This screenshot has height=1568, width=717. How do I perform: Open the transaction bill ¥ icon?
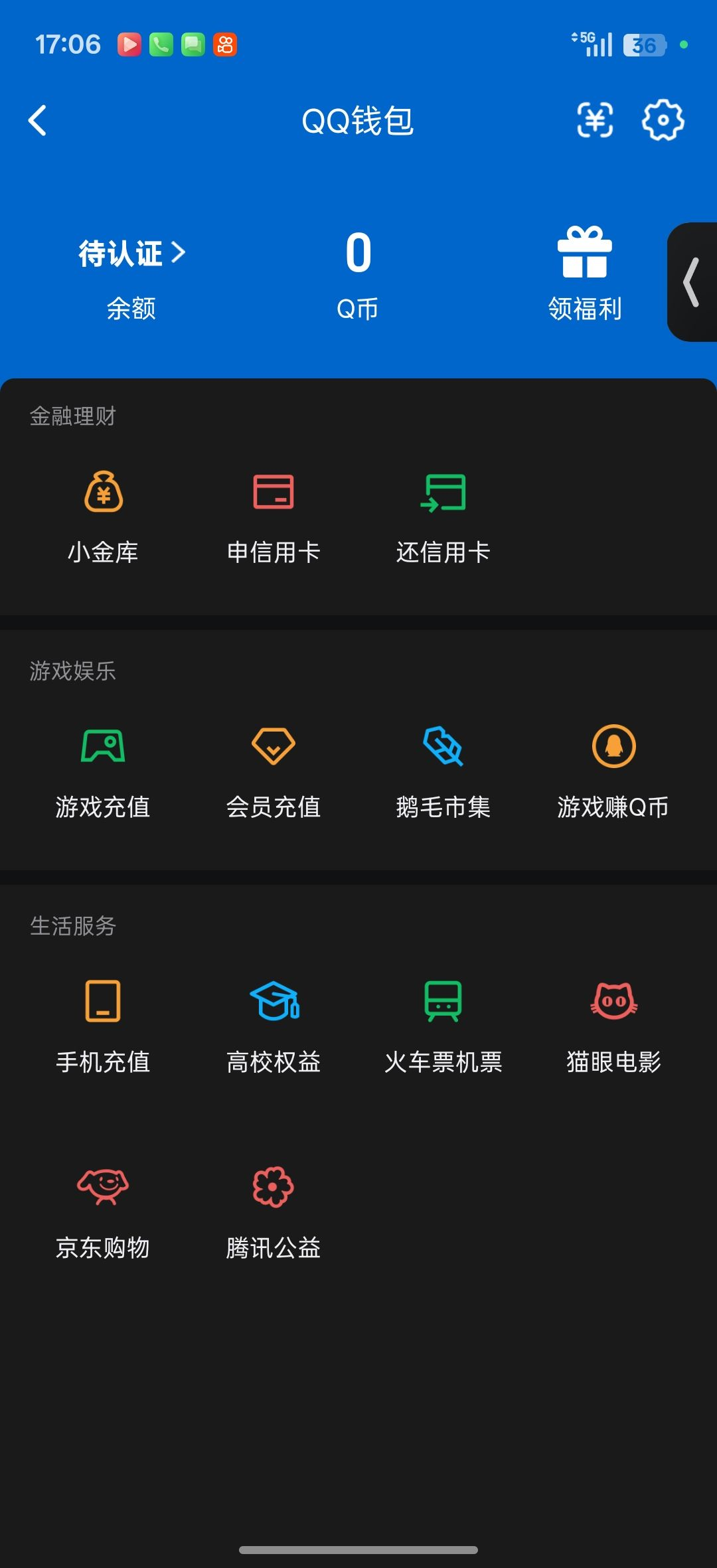pyautogui.click(x=596, y=121)
